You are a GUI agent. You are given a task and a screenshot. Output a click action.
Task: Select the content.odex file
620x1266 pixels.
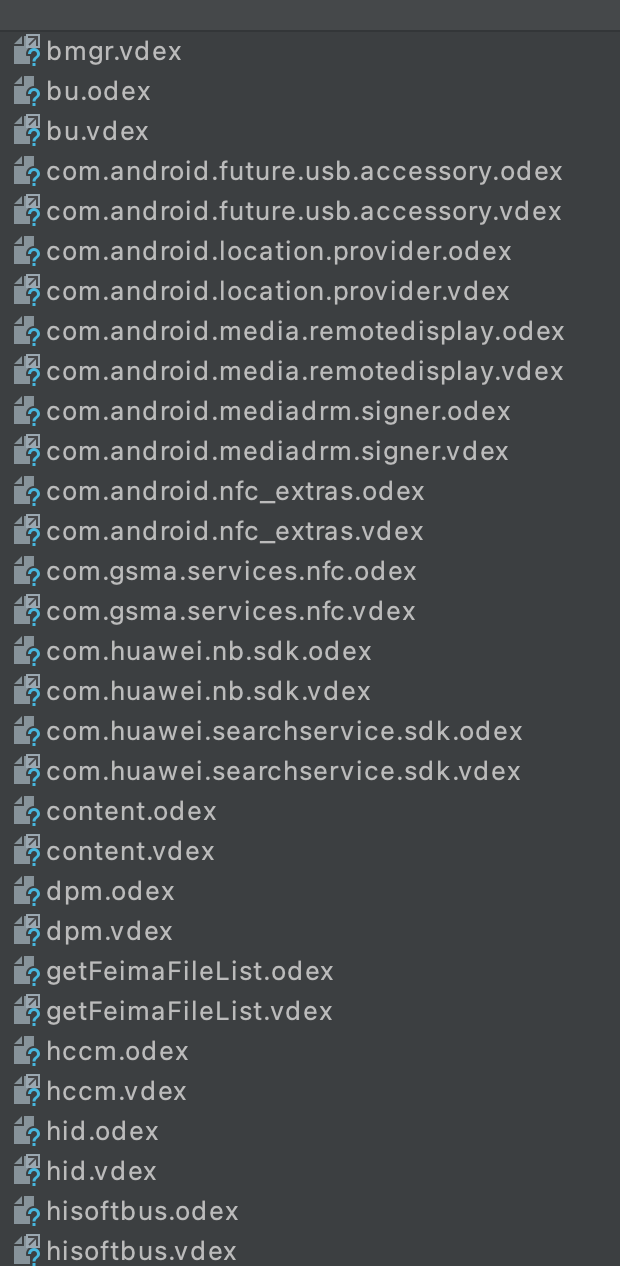(x=131, y=811)
